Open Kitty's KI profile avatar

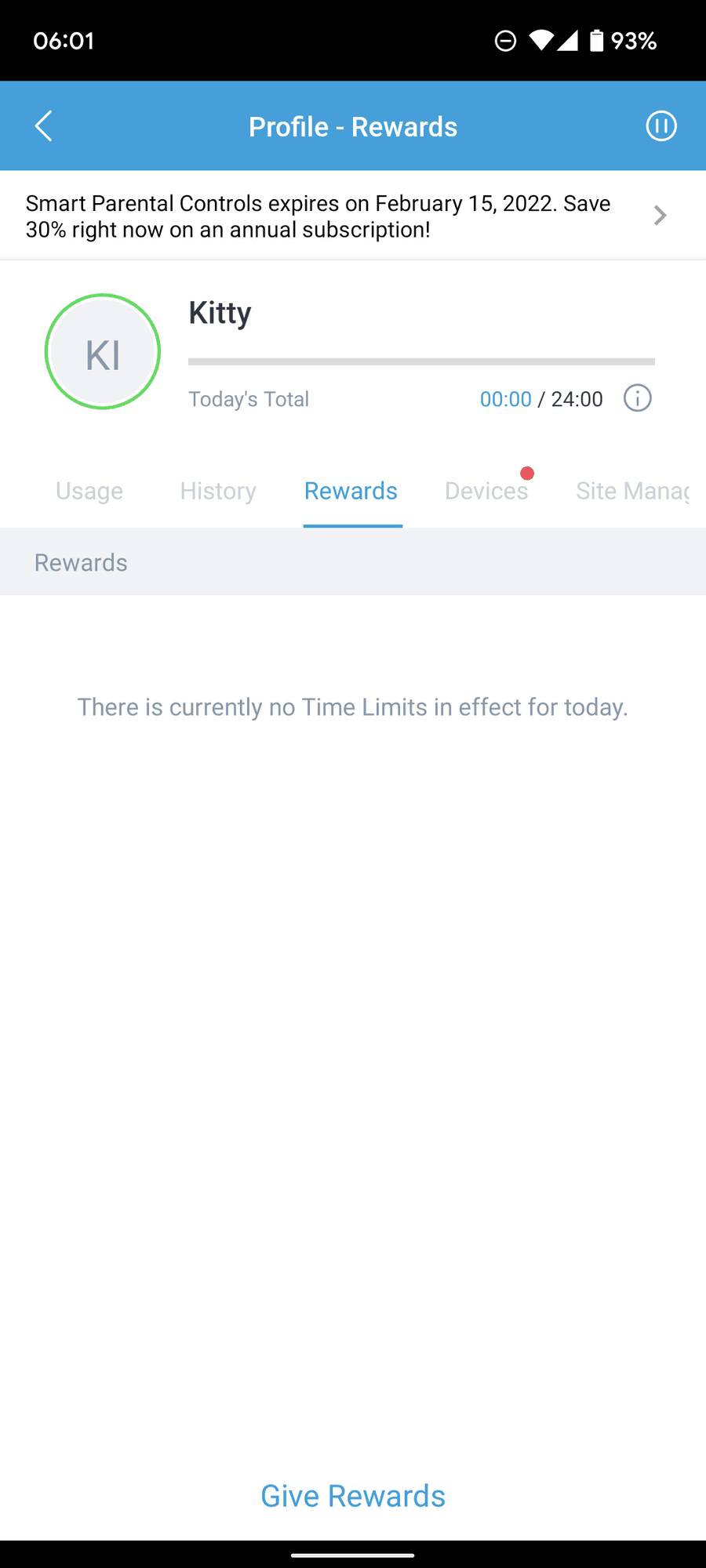coord(103,352)
